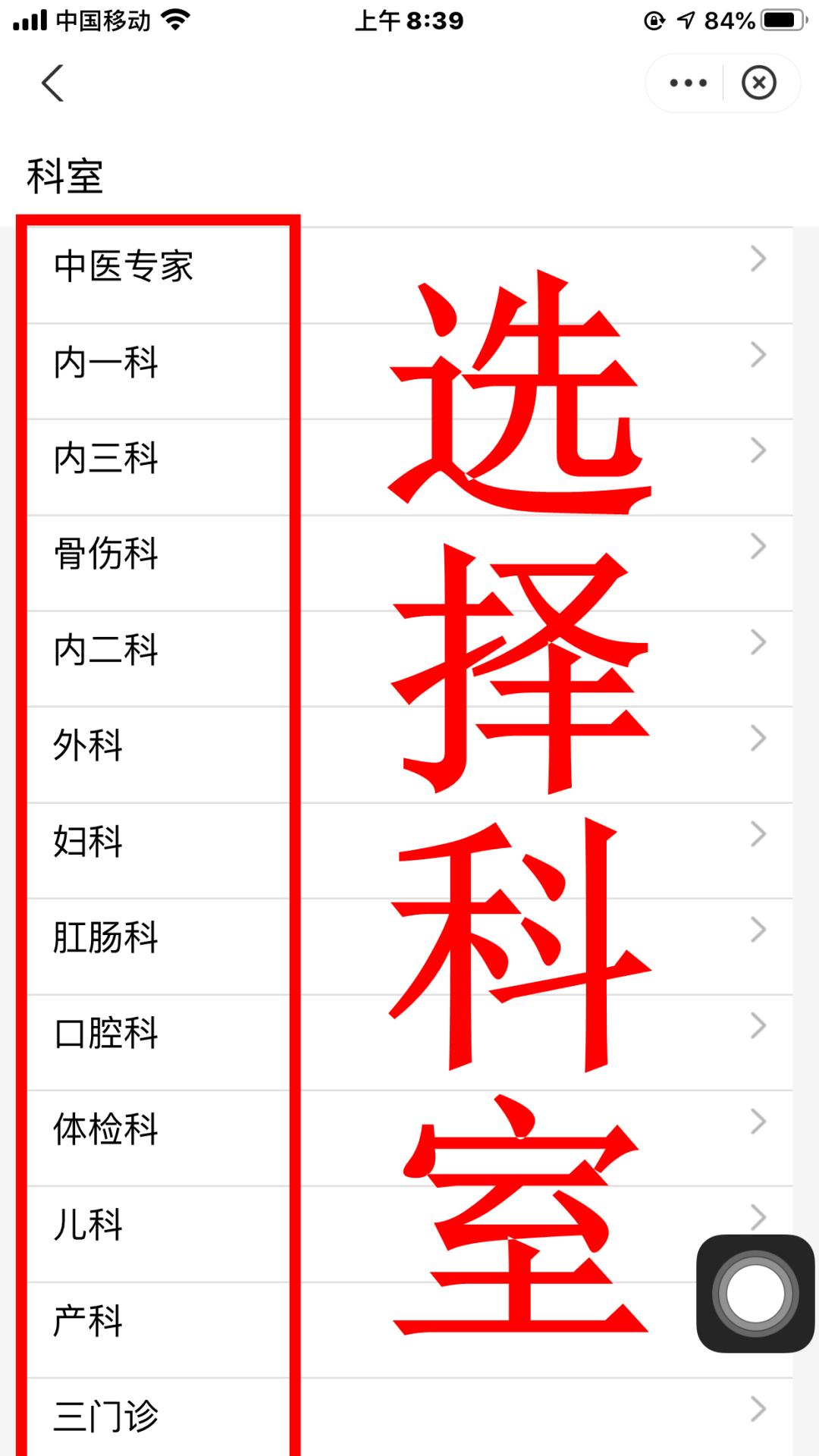Choose the 儿科 department

409,1235
